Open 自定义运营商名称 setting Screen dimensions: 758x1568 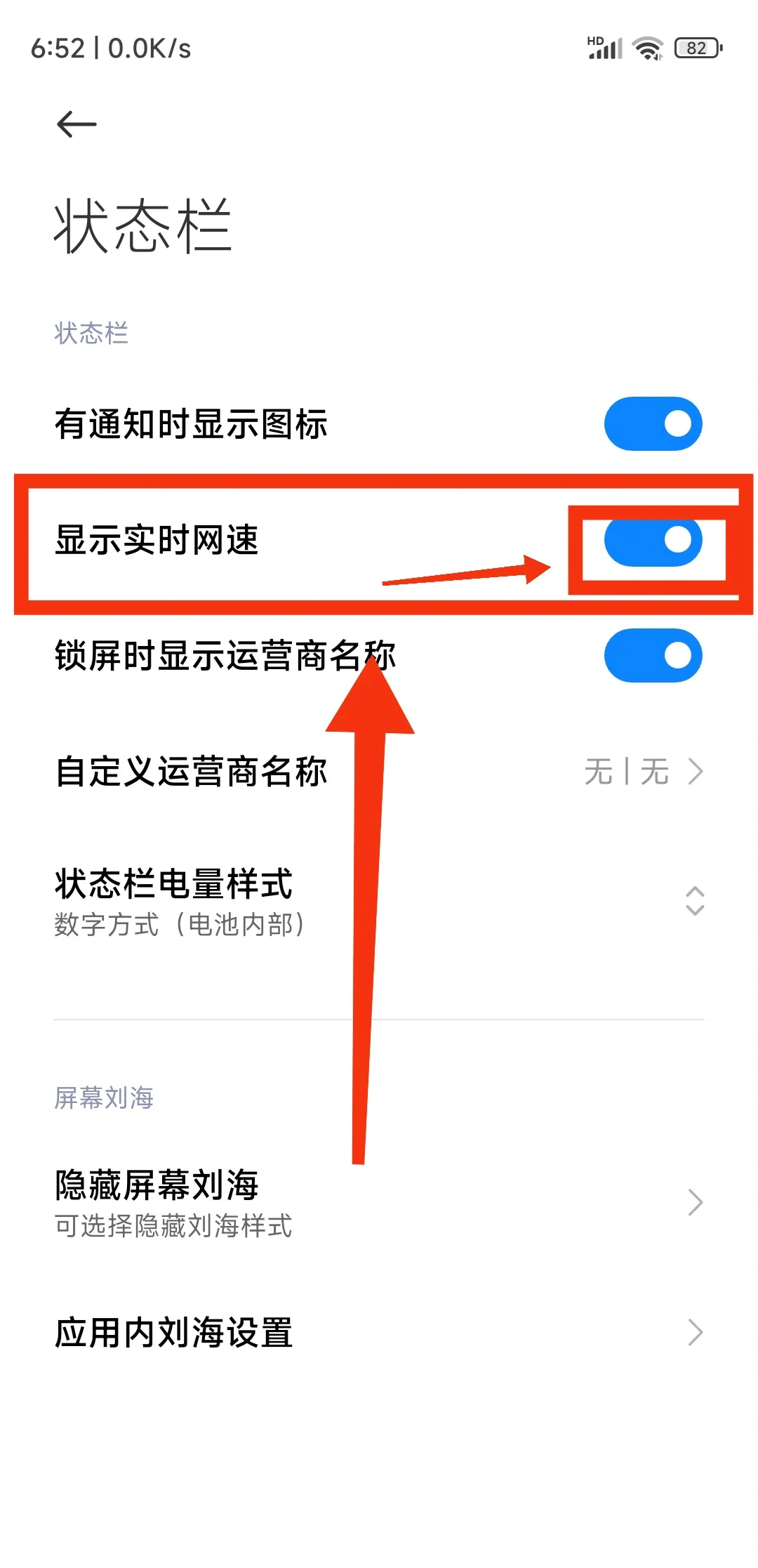tap(379, 771)
